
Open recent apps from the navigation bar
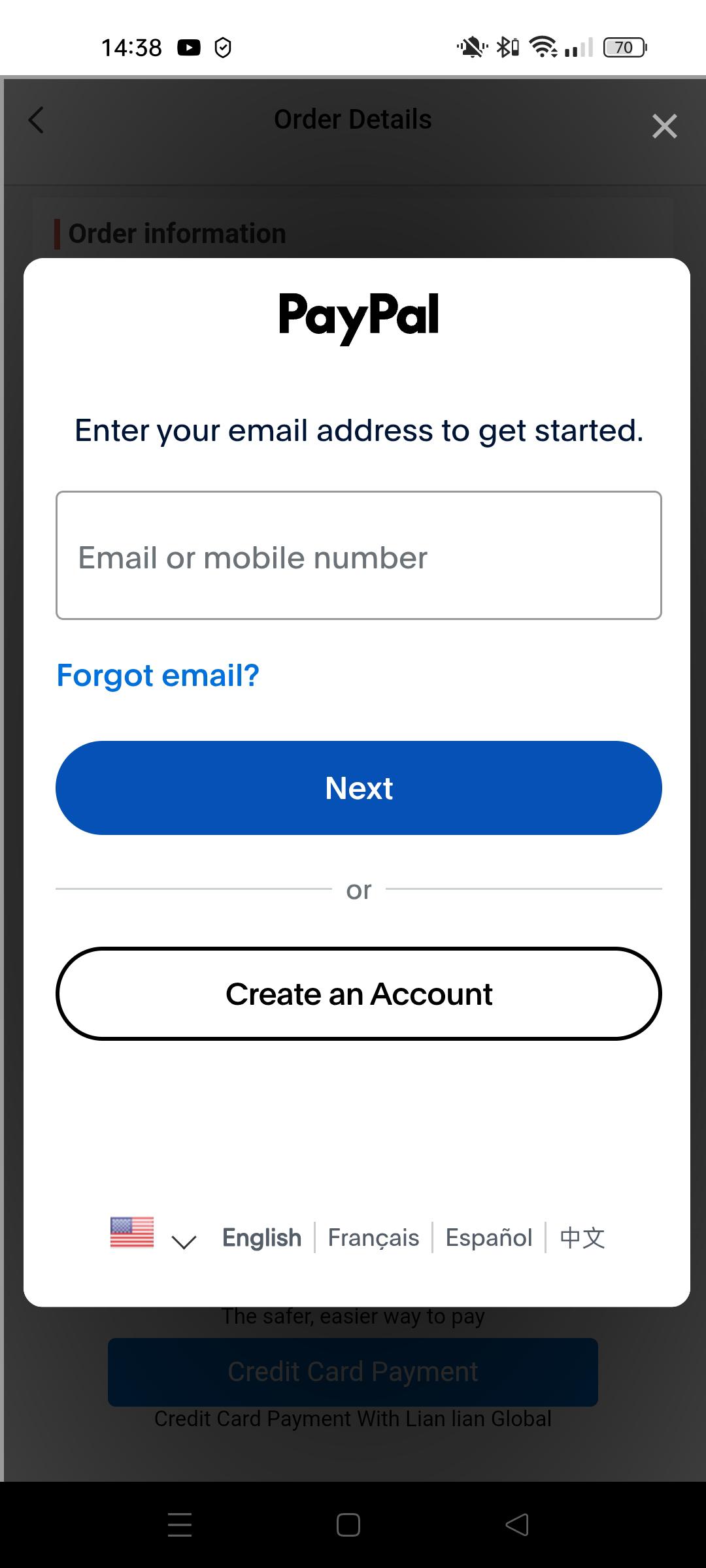pos(180,1525)
